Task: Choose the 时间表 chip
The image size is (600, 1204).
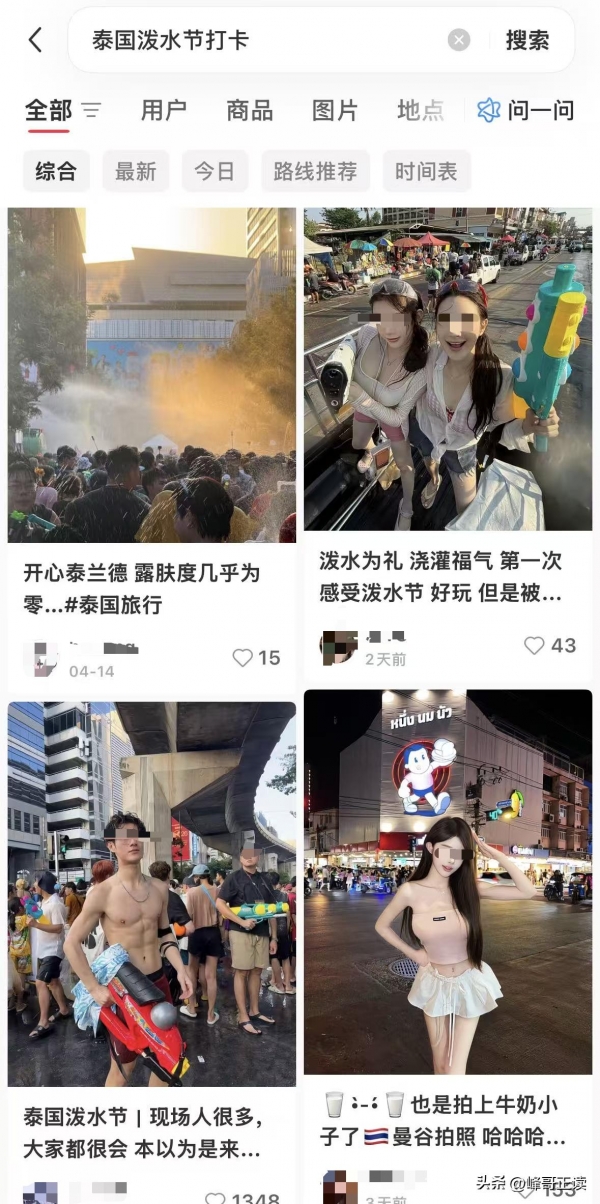Action: 426,171
